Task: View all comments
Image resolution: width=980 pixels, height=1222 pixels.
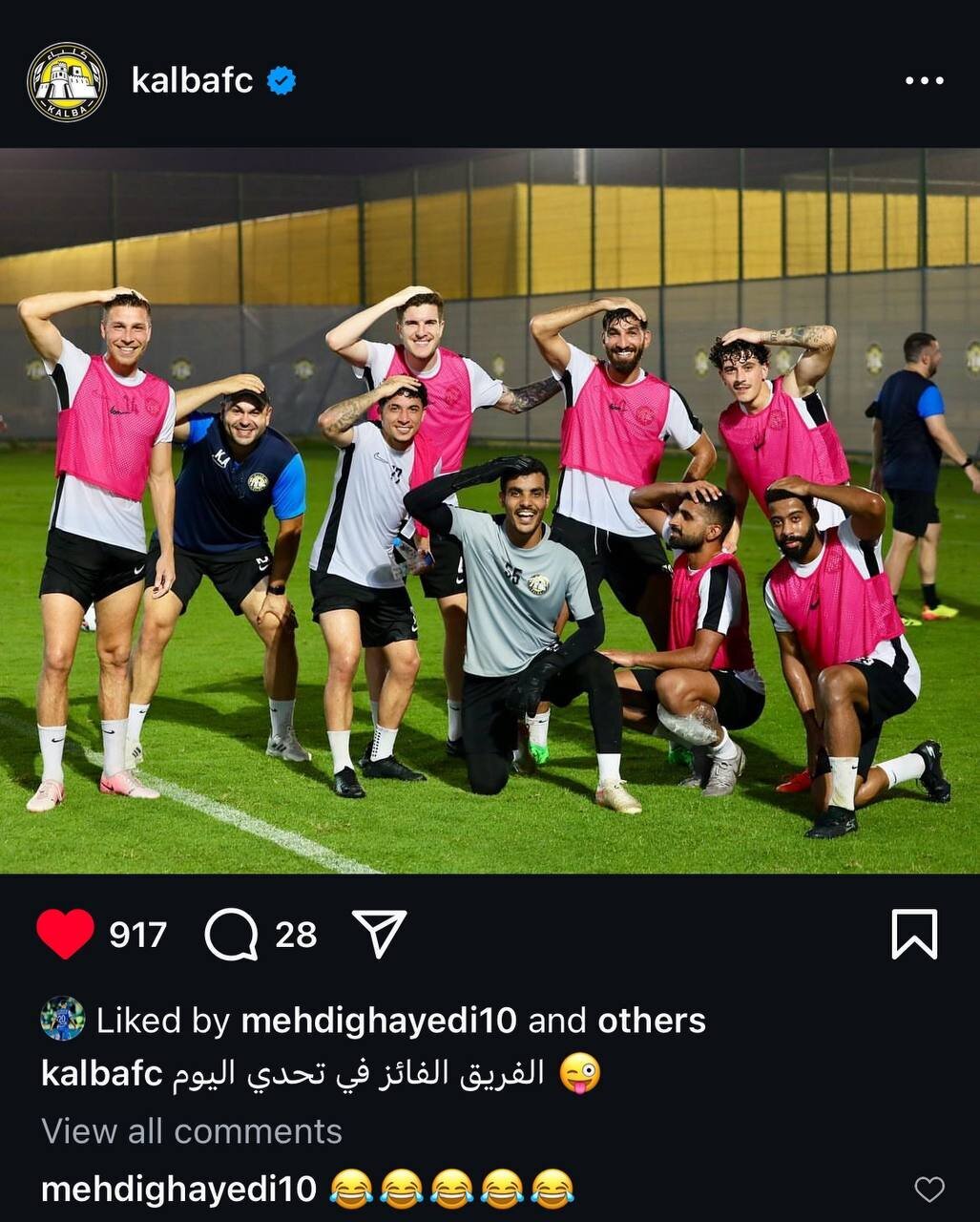Action: [x=192, y=1131]
